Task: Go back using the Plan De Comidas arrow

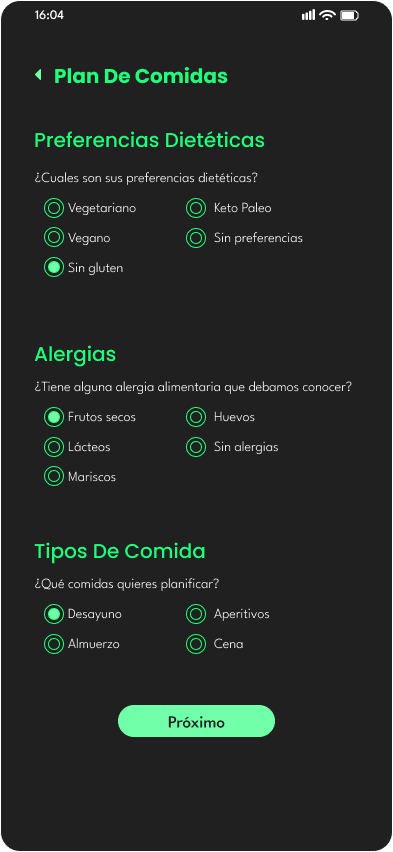Action: (x=38, y=75)
